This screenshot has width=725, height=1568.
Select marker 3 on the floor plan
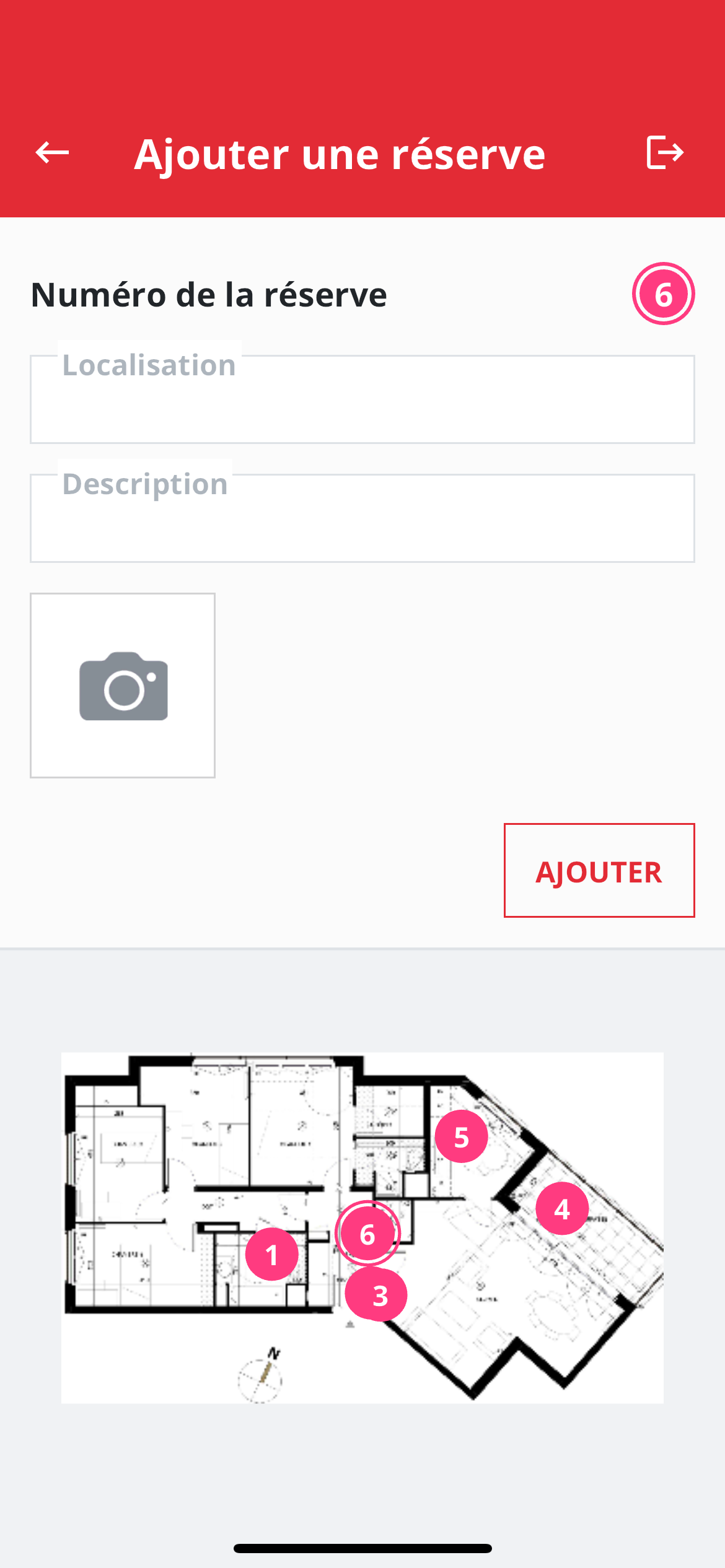(377, 1296)
